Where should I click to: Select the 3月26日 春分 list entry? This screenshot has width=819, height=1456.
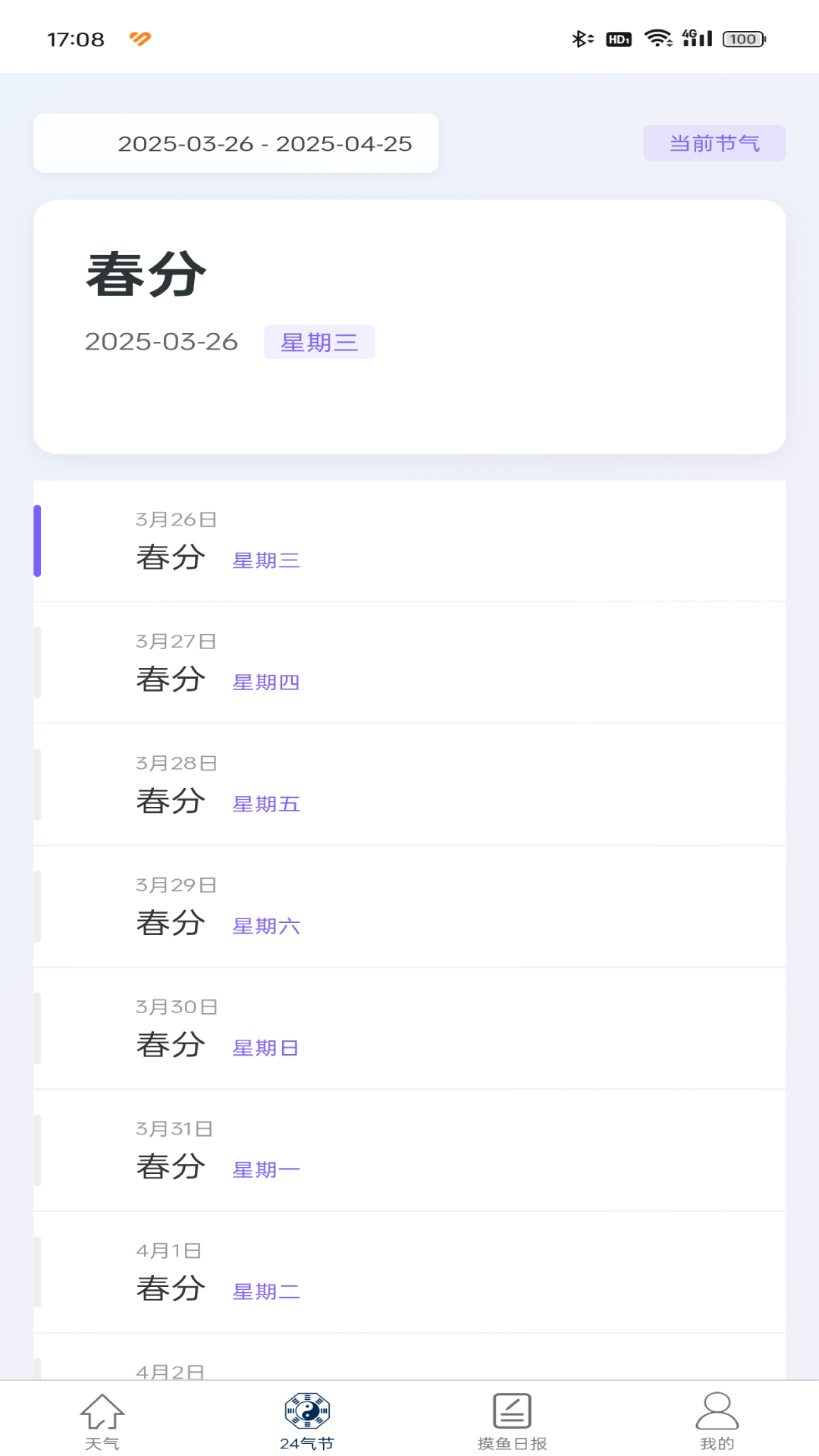point(409,540)
